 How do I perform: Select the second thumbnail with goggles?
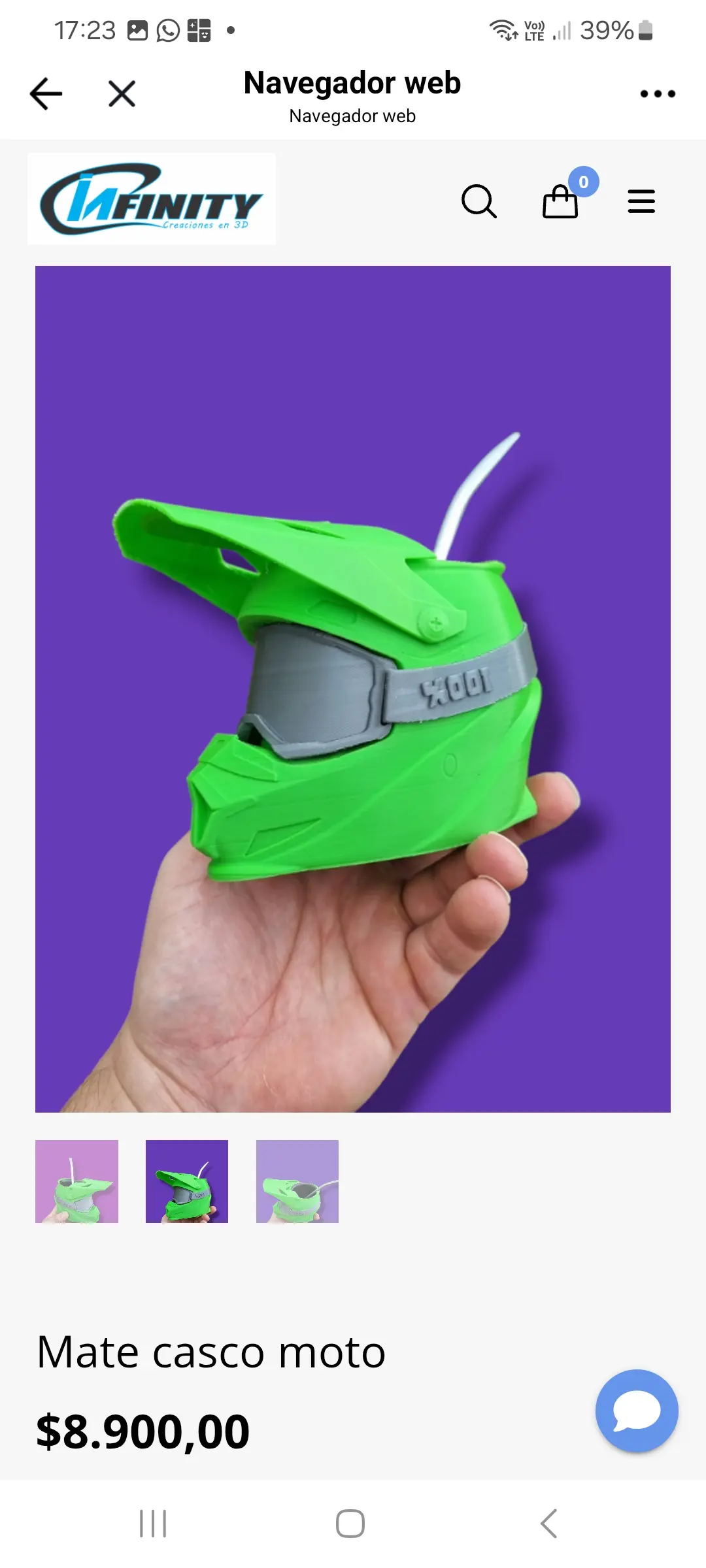pyautogui.click(x=187, y=1181)
